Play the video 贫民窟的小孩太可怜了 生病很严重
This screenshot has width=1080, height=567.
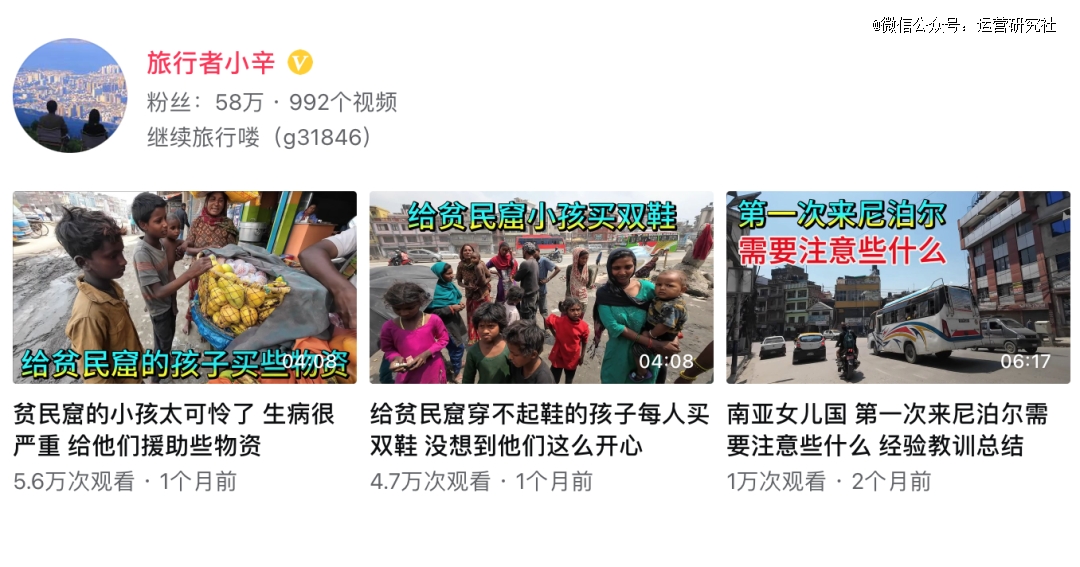pyautogui.click(x=185, y=287)
